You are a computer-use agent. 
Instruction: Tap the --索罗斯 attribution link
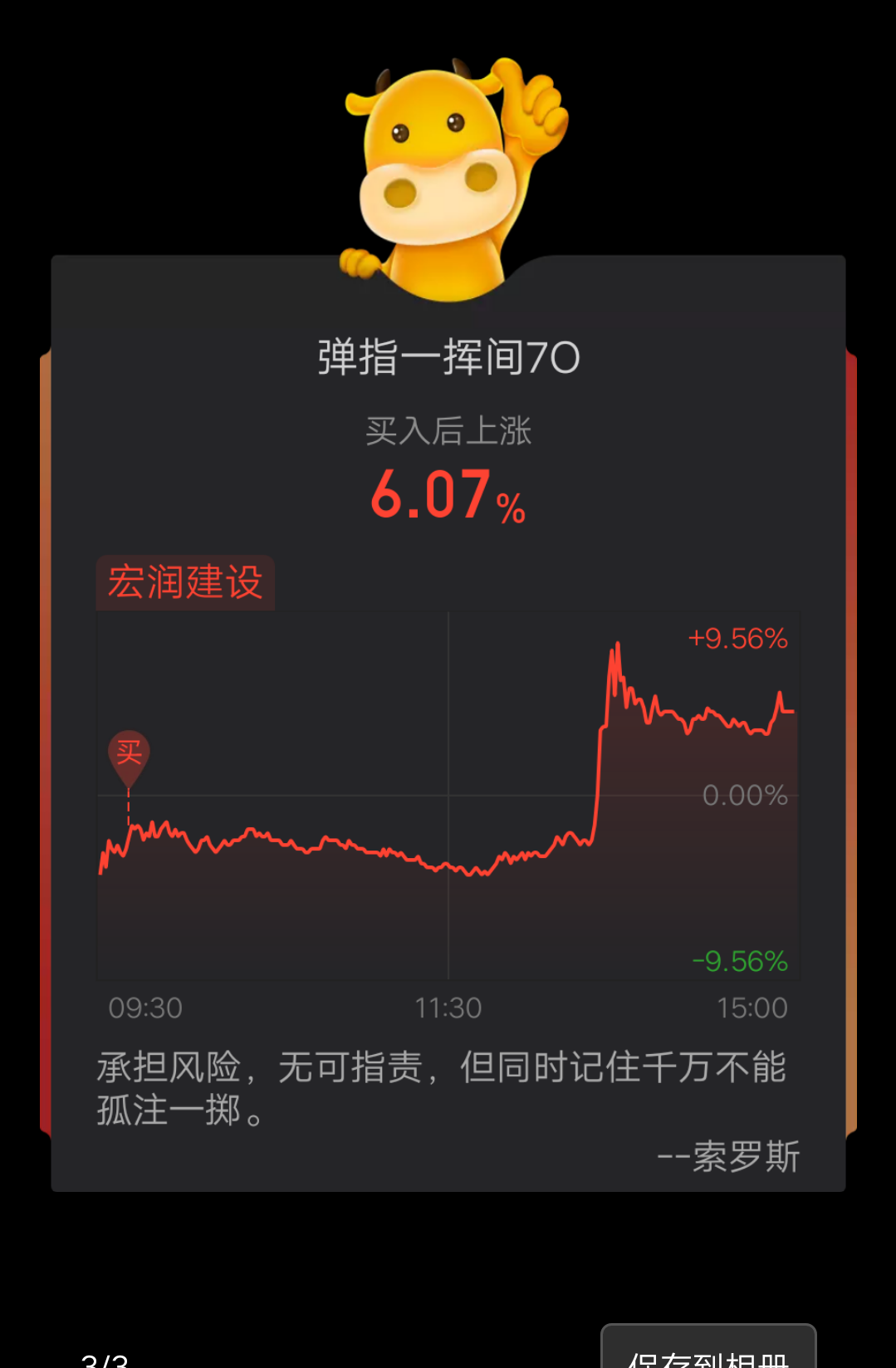[731, 1159]
